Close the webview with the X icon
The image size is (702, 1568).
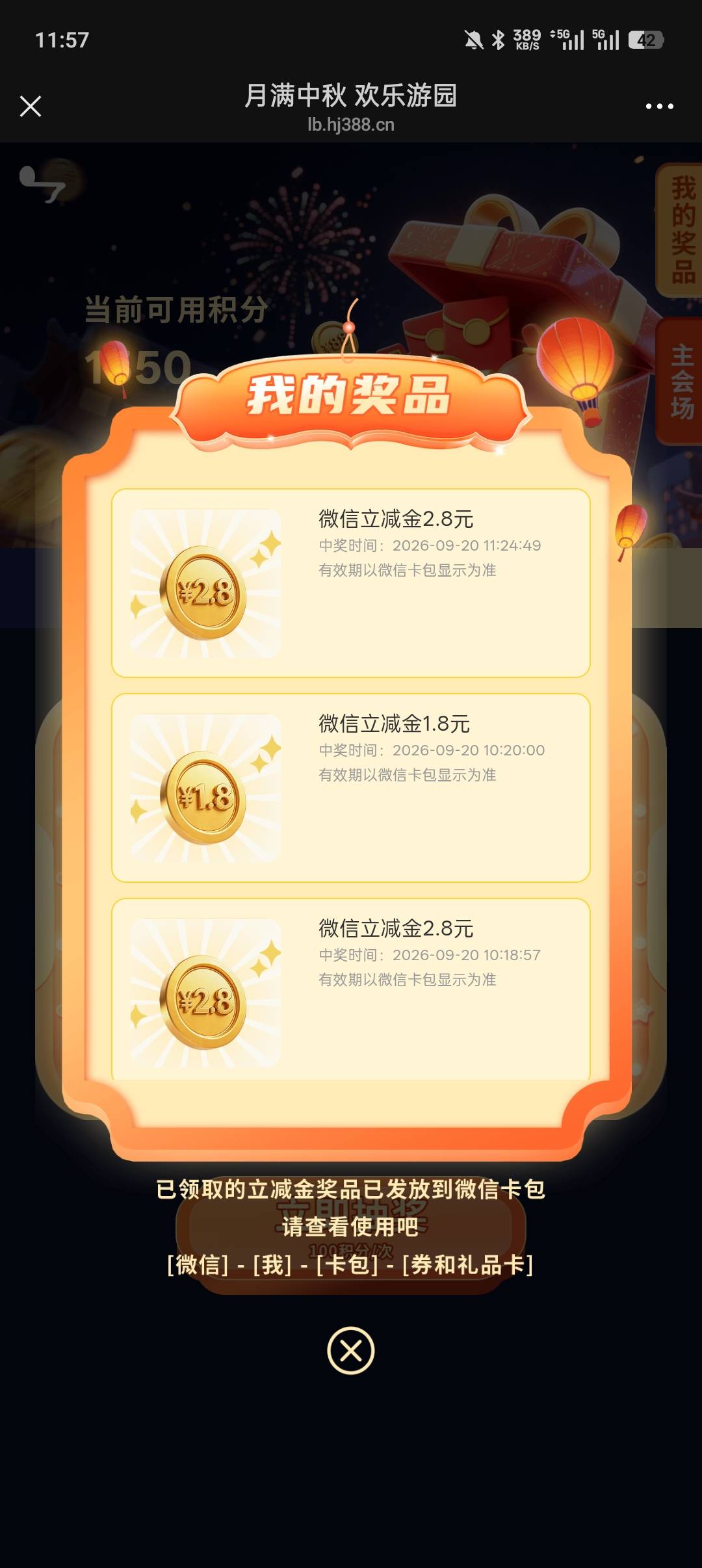click(31, 106)
